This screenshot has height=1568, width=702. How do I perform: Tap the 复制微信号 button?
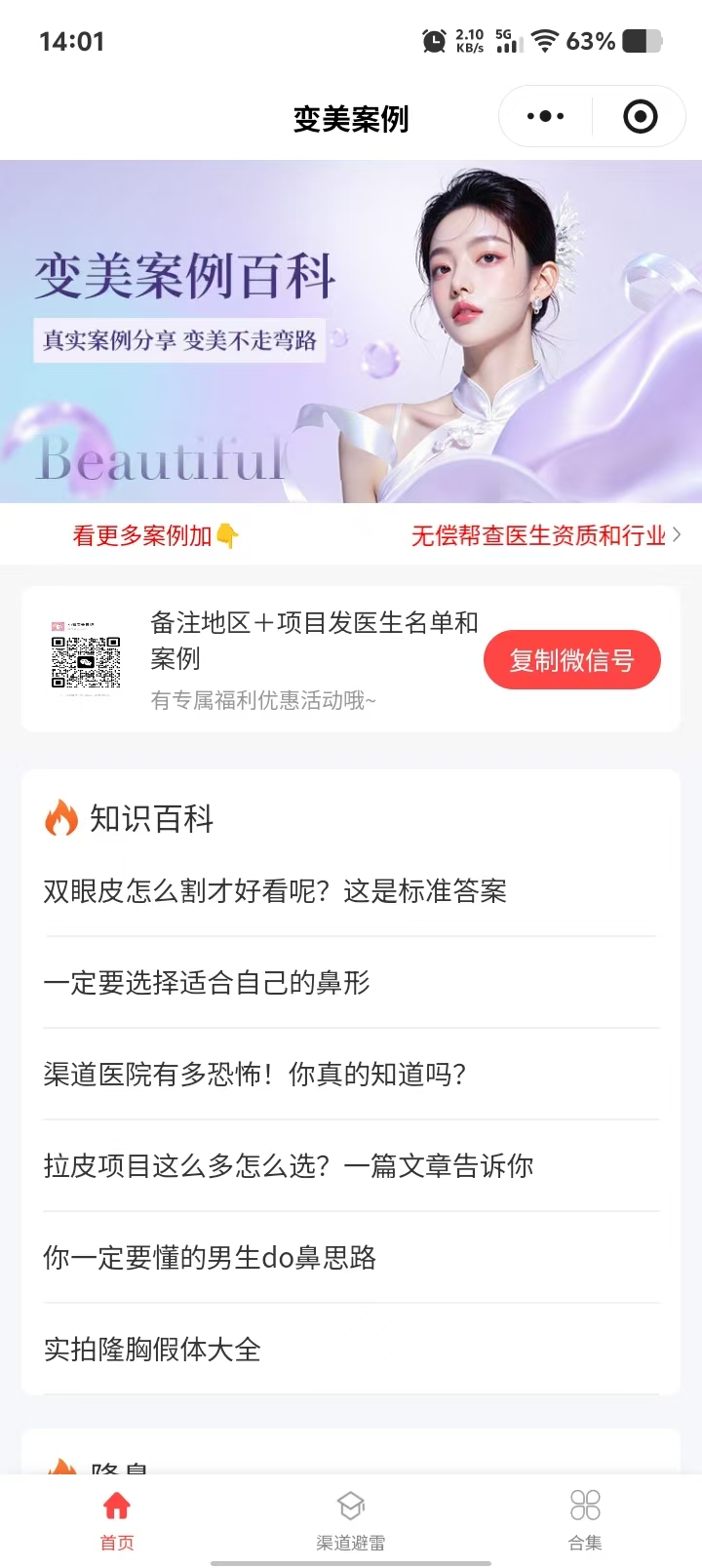(x=571, y=660)
